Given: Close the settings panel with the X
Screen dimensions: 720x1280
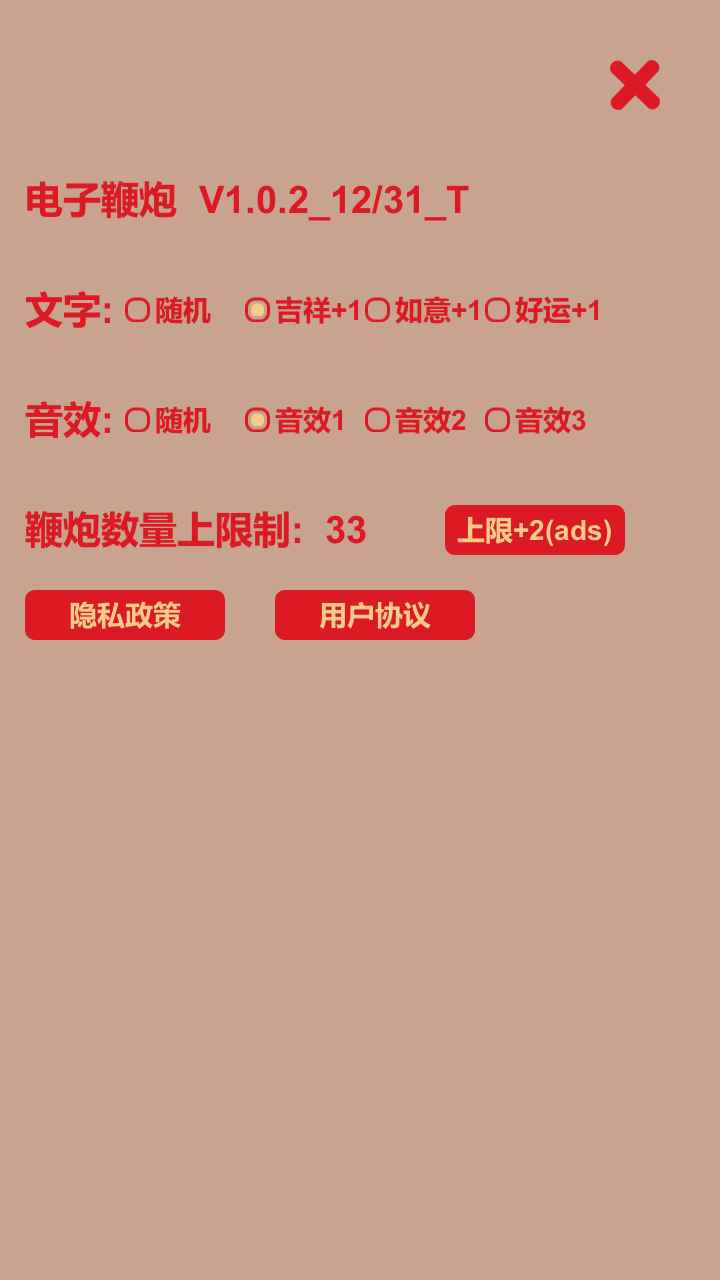Looking at the screenshot, I should pyautogui.click(x=633, y=85).
